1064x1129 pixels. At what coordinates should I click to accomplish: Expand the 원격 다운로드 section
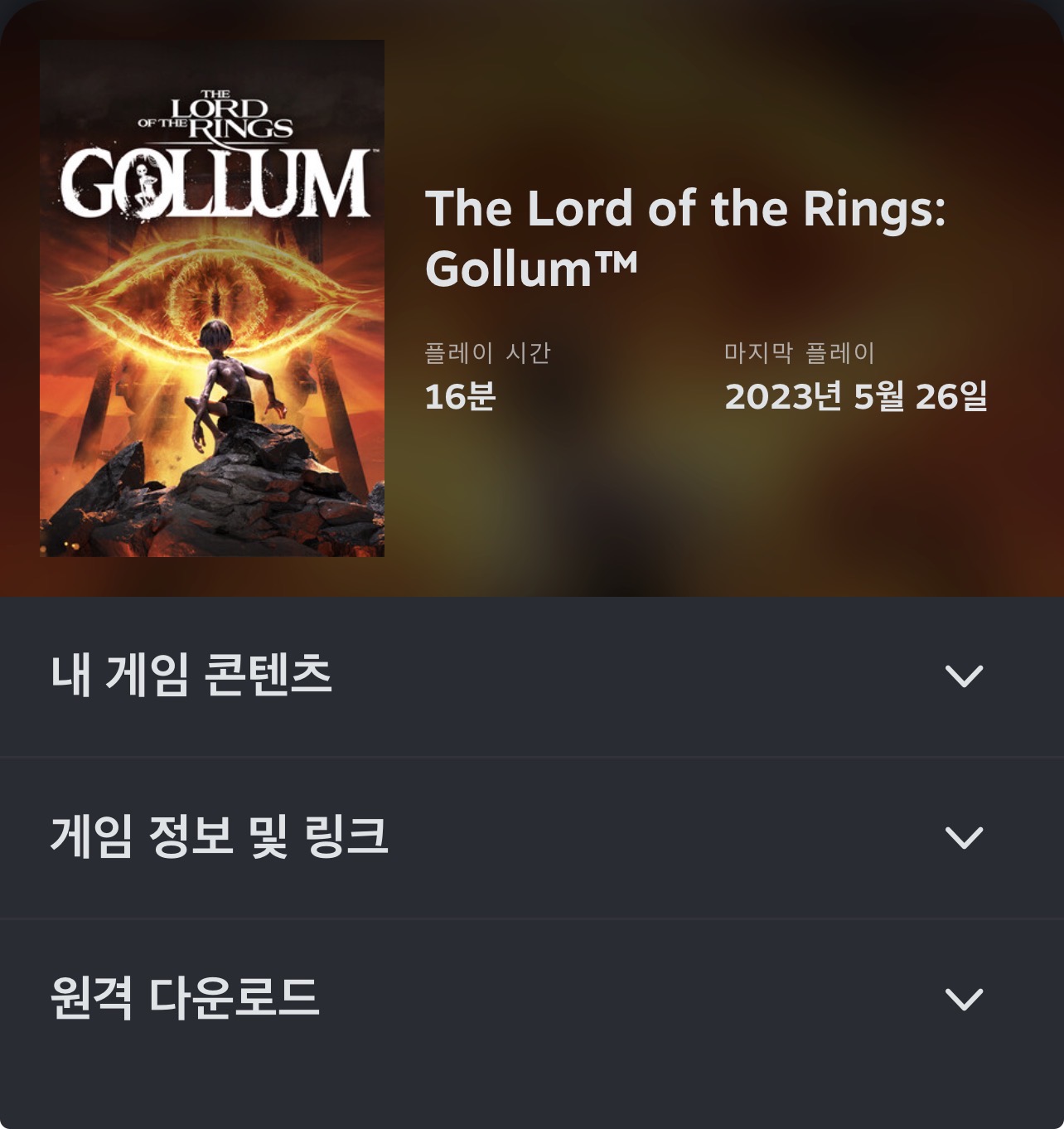(963, 999)
